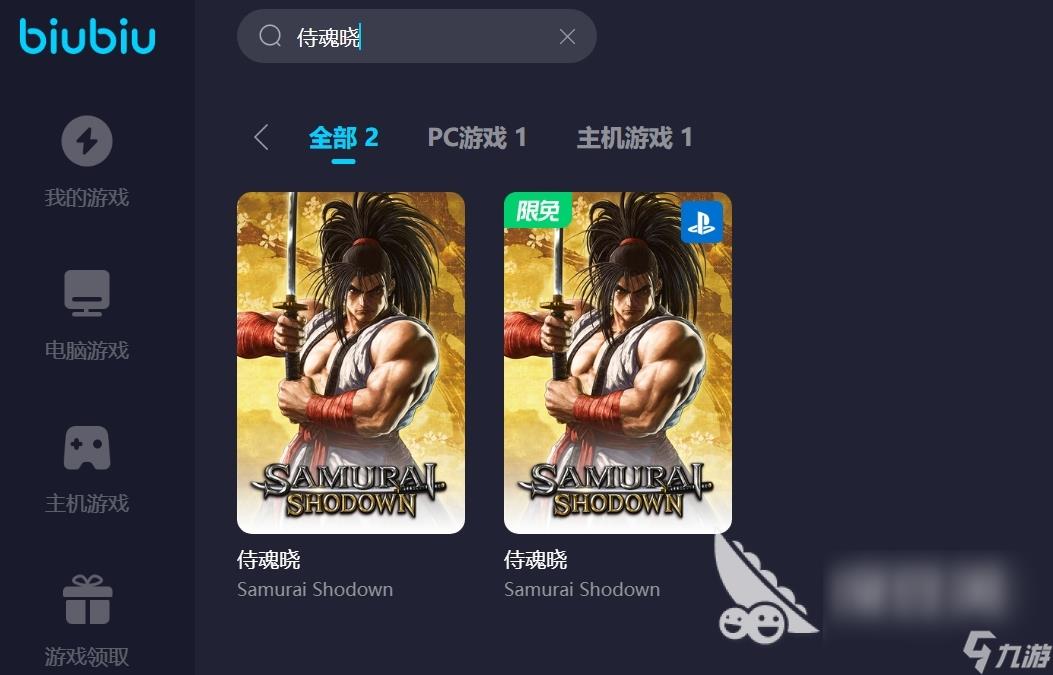Open 游戏领取 in the sidebar

(87, 620)
